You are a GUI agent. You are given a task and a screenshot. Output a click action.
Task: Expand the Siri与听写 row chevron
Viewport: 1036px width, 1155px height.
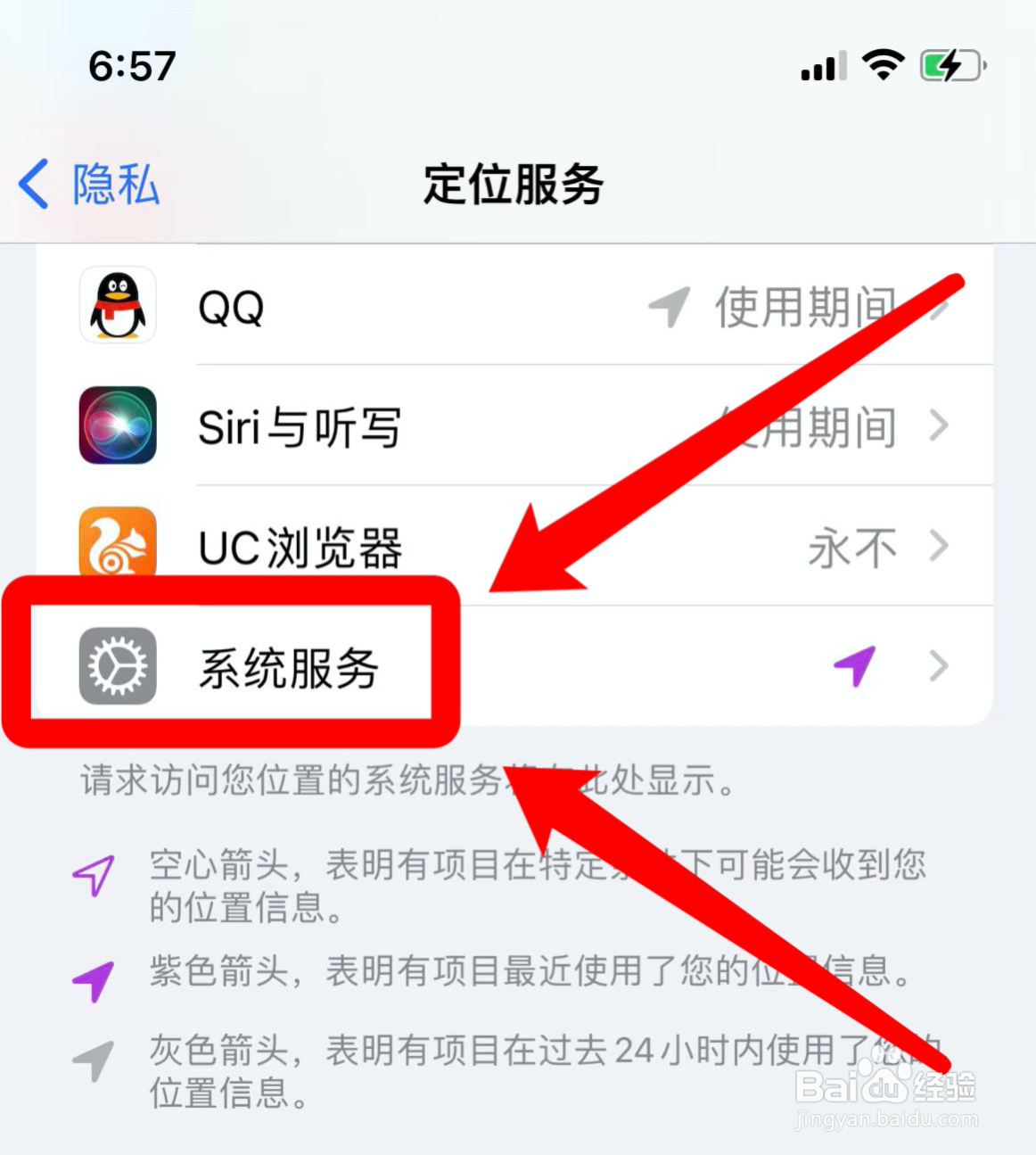[x=940, y=426]
